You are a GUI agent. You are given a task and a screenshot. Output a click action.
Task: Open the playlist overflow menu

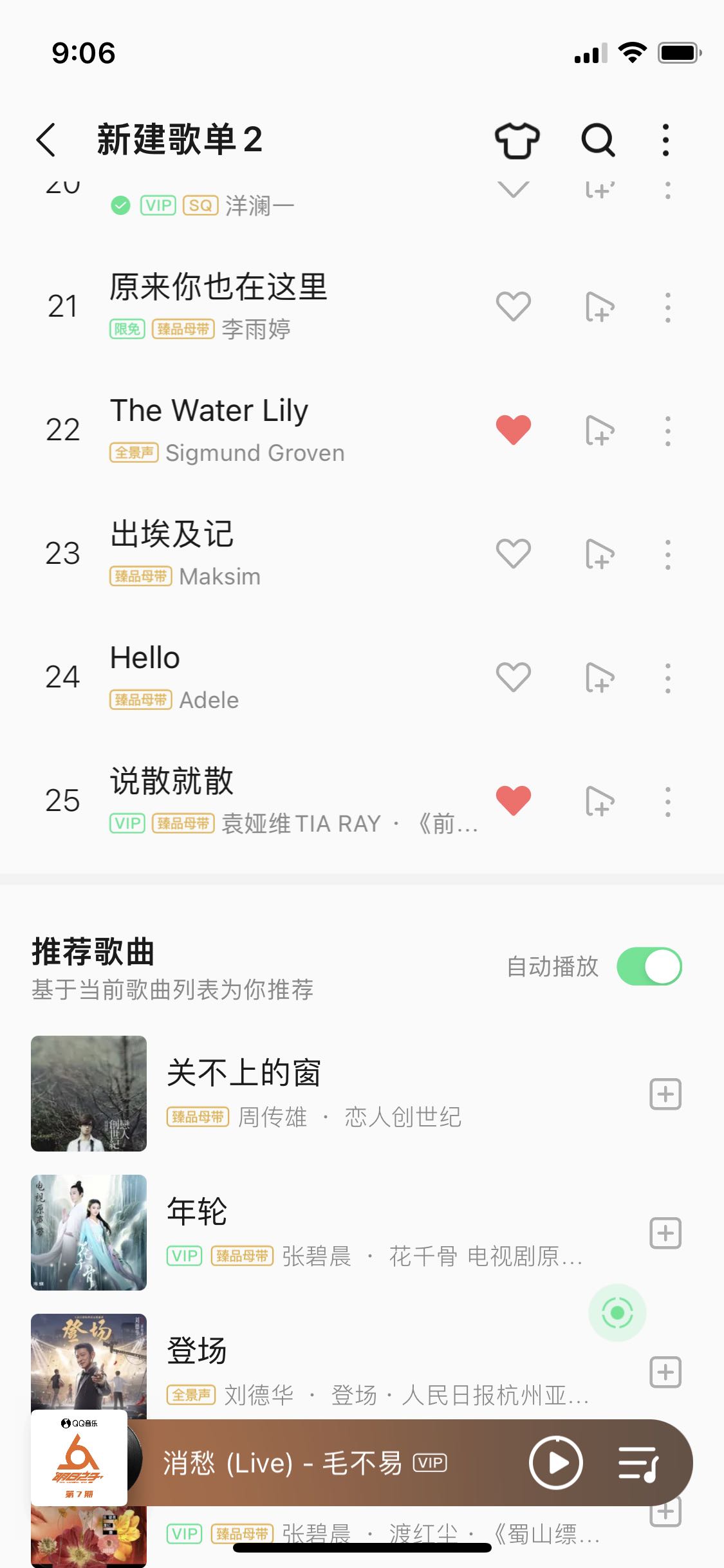point(666,140)
